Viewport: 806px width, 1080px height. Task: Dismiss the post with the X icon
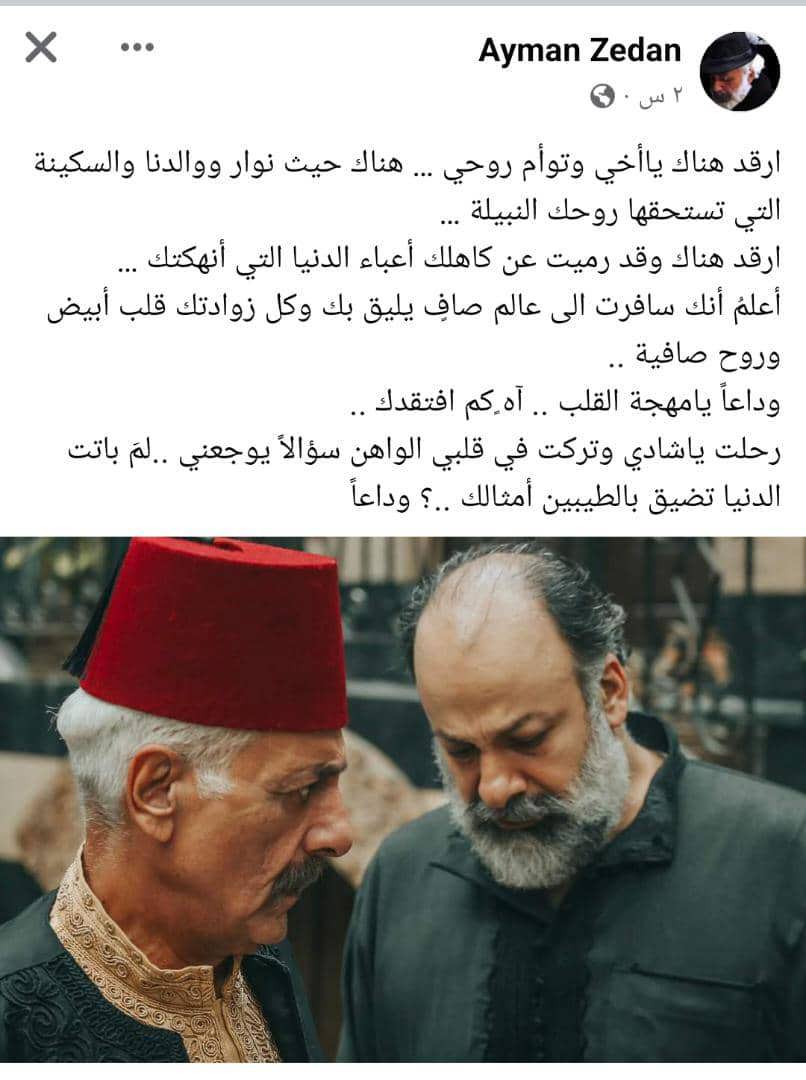click(x=41, y=47)
